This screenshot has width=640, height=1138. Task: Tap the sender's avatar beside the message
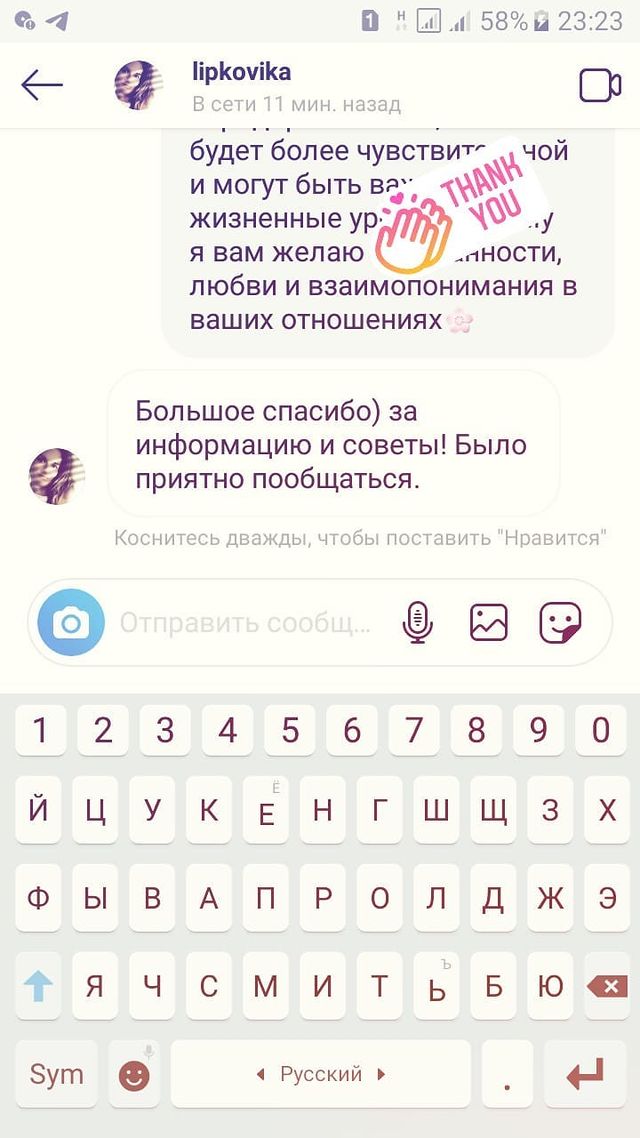point(57,476)
